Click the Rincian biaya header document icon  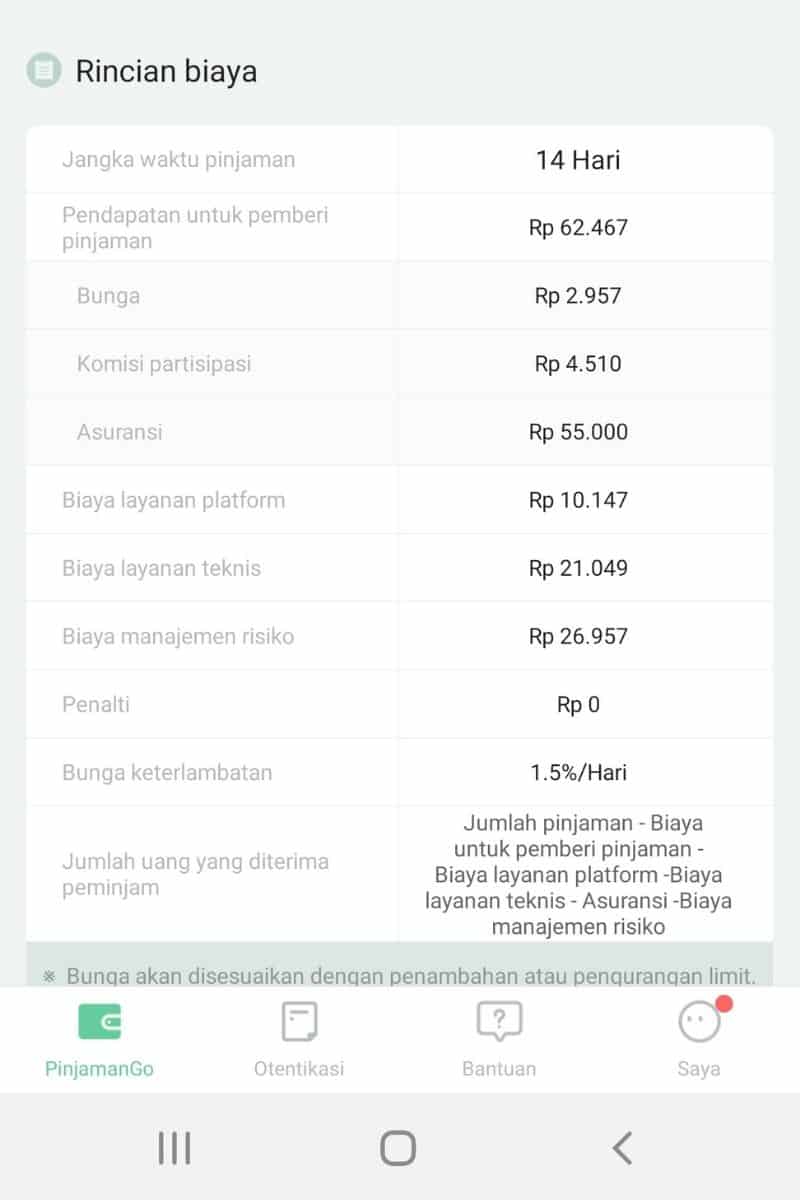point(42,72)
